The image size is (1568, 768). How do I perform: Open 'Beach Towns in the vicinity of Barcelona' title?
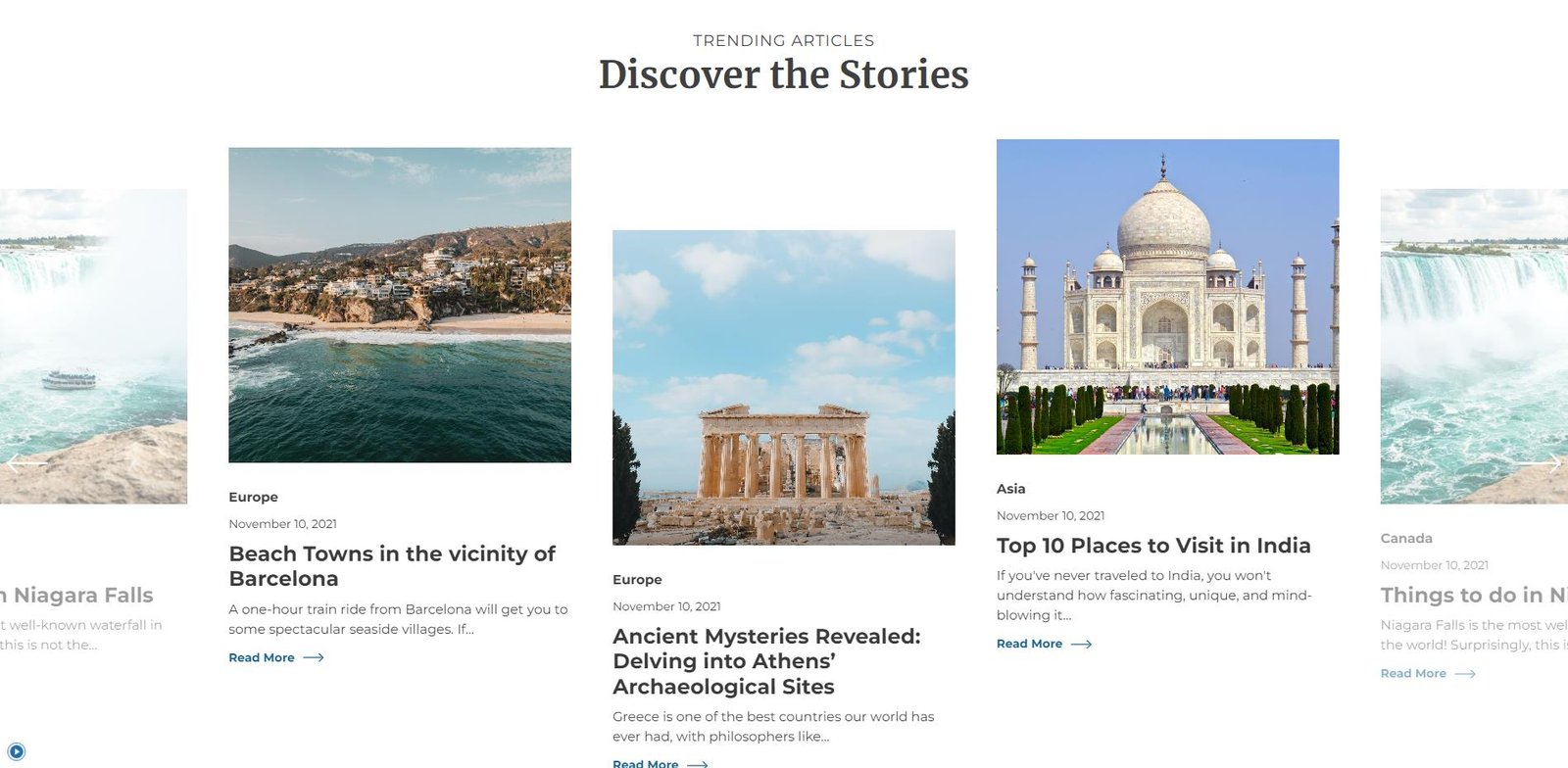(392, 566)
